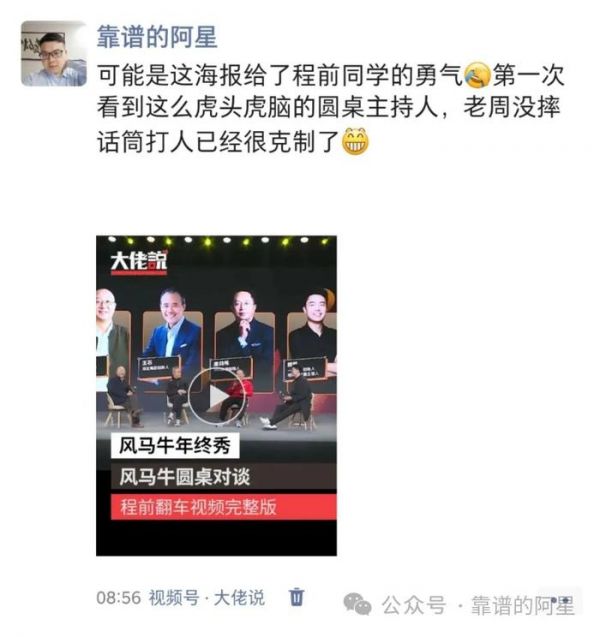Delete this moment with the trash icon
Screen dimensions: 600x637
tap(297, 597)
